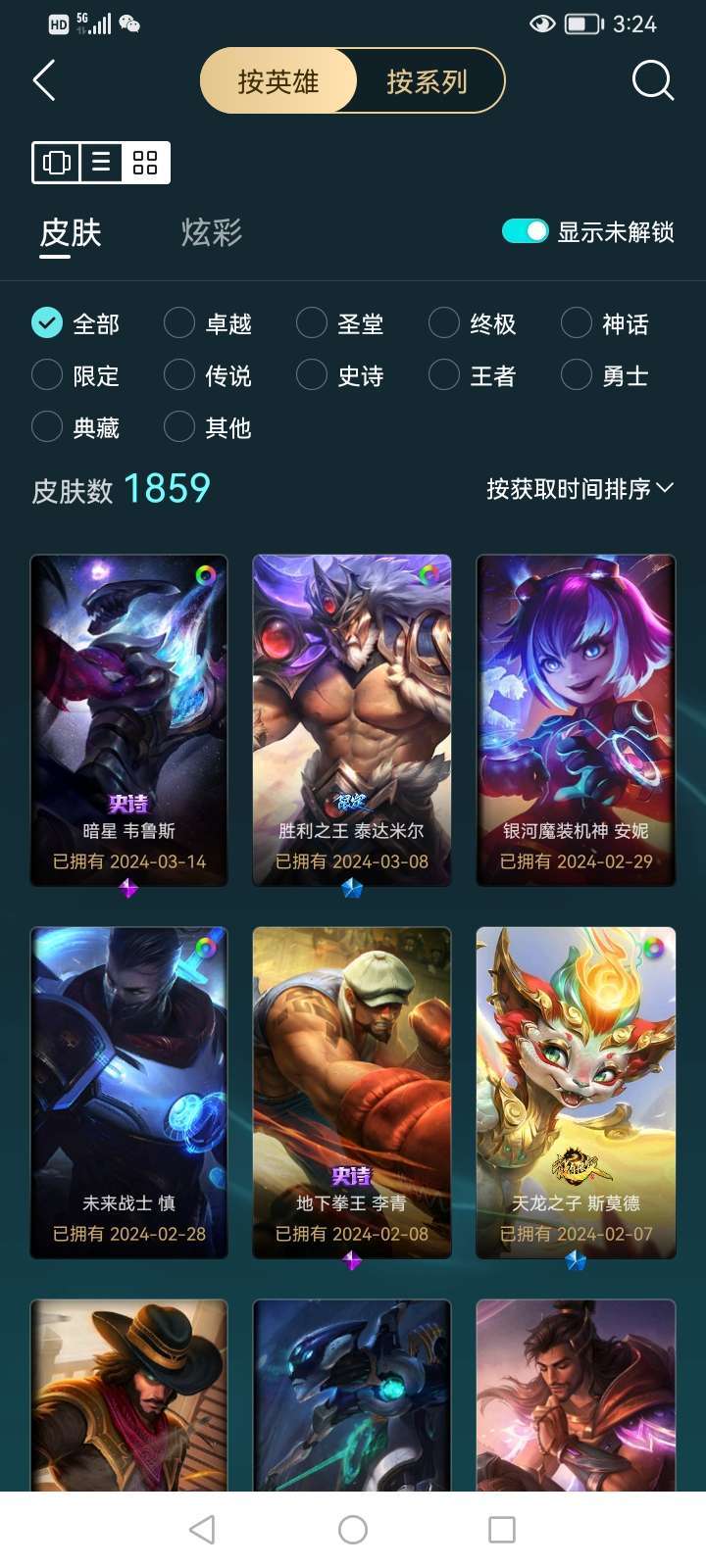Uncheck the 全部 filter
Screen dimensions: 706x1568
click(x=46, y=322)
